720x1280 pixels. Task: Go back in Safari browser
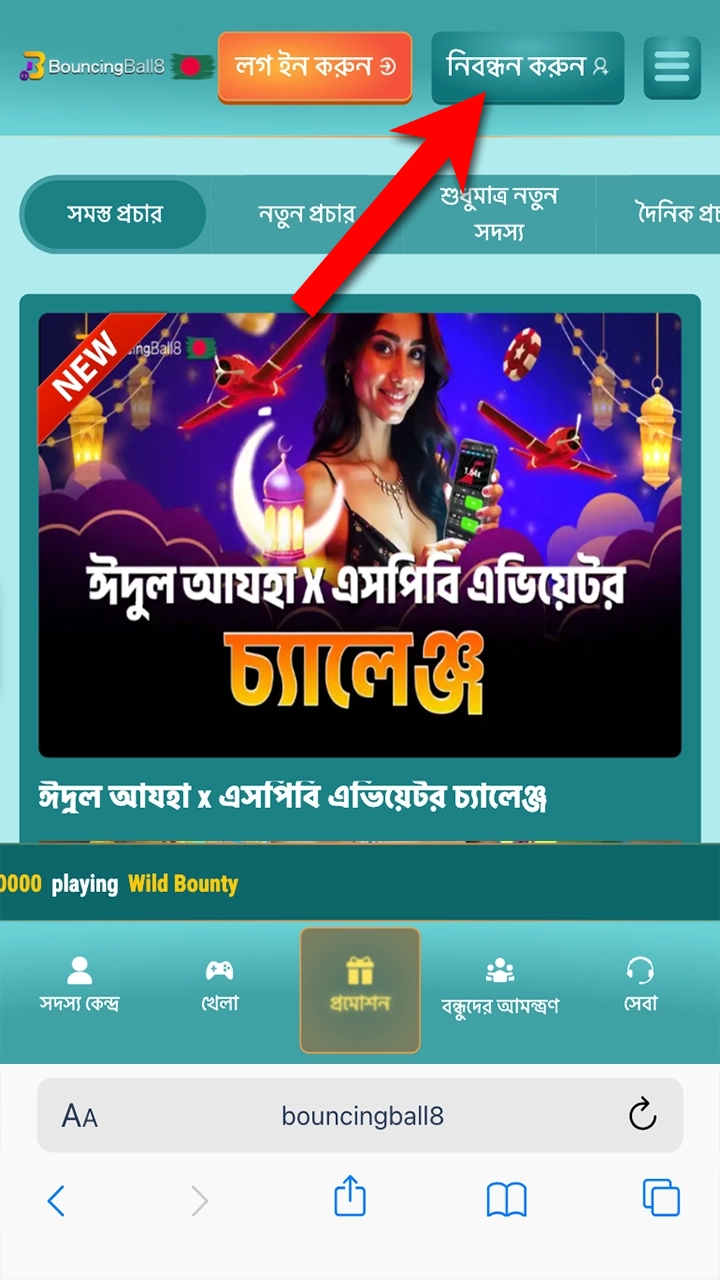pos(56,1199)
